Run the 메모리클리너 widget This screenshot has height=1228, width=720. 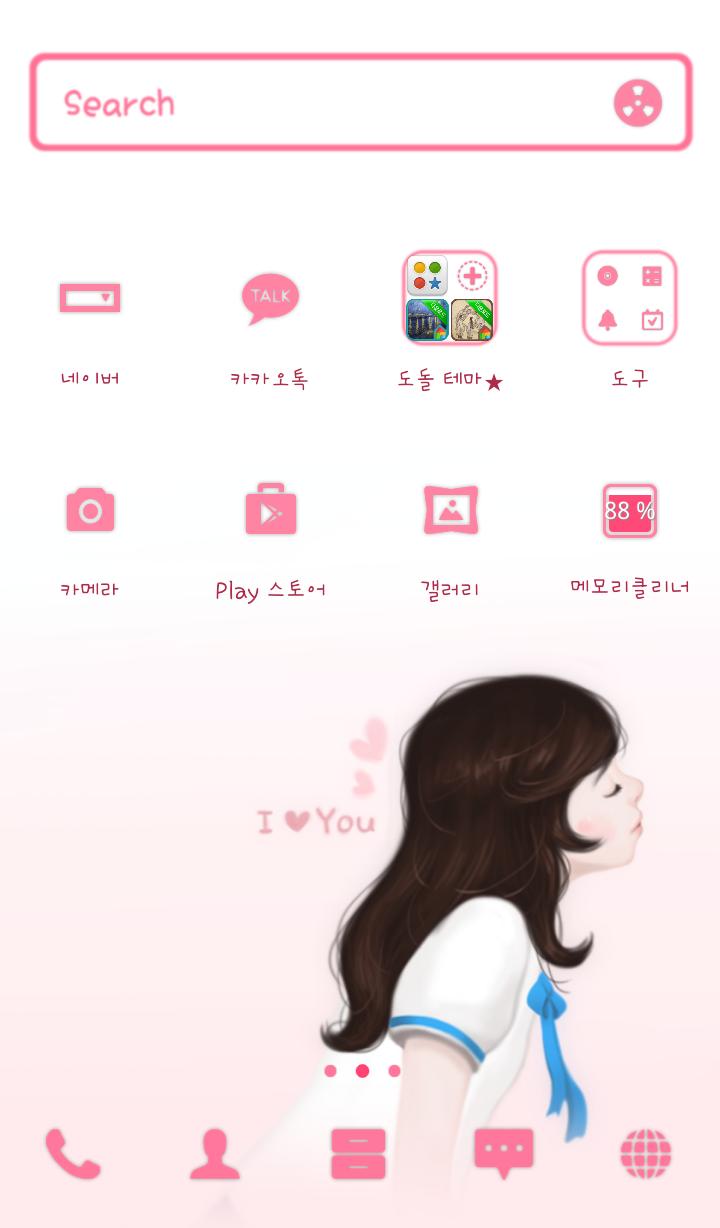(x=630, y=510)
